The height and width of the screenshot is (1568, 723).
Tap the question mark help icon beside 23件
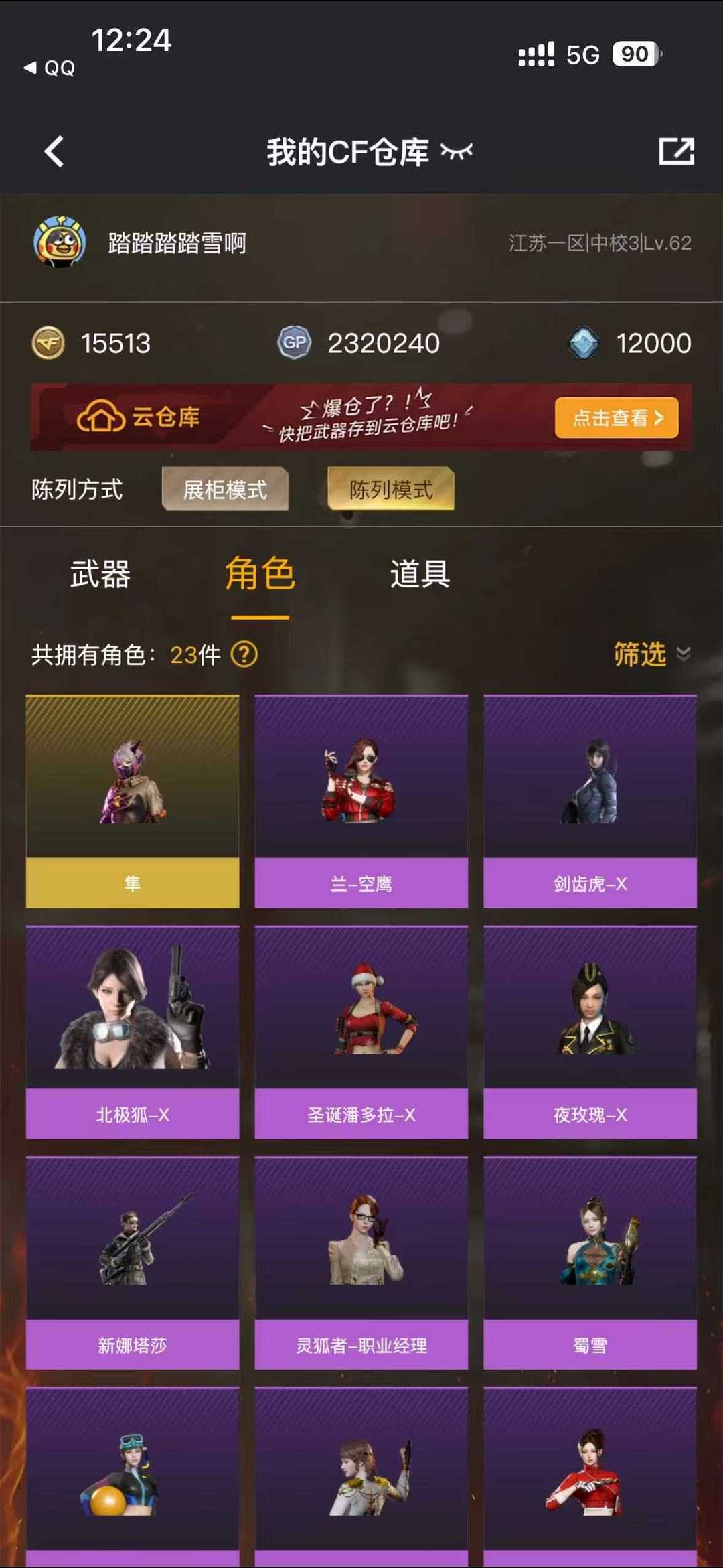(244, 654)
